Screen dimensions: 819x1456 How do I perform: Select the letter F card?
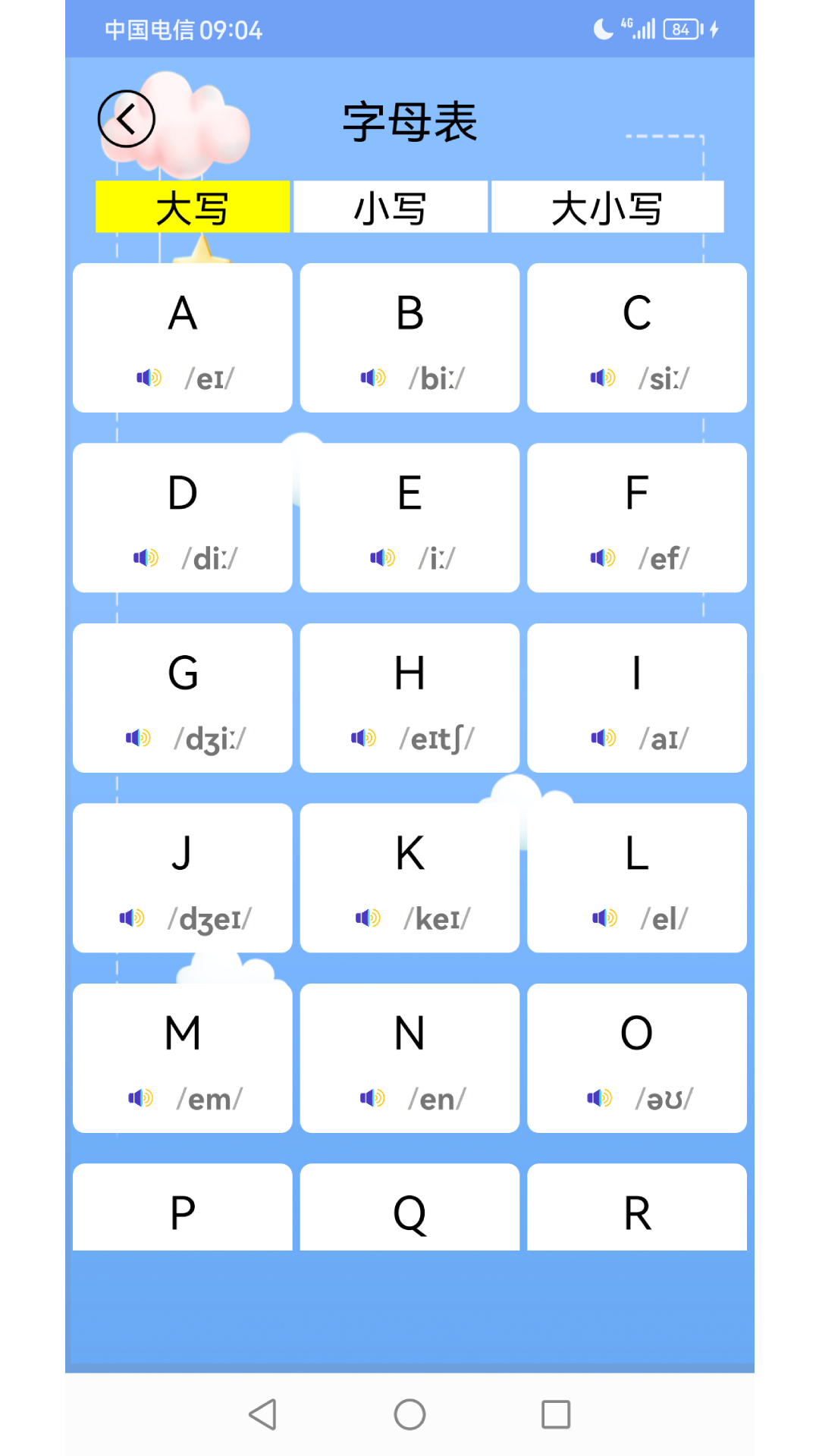(x=637, y=517)
